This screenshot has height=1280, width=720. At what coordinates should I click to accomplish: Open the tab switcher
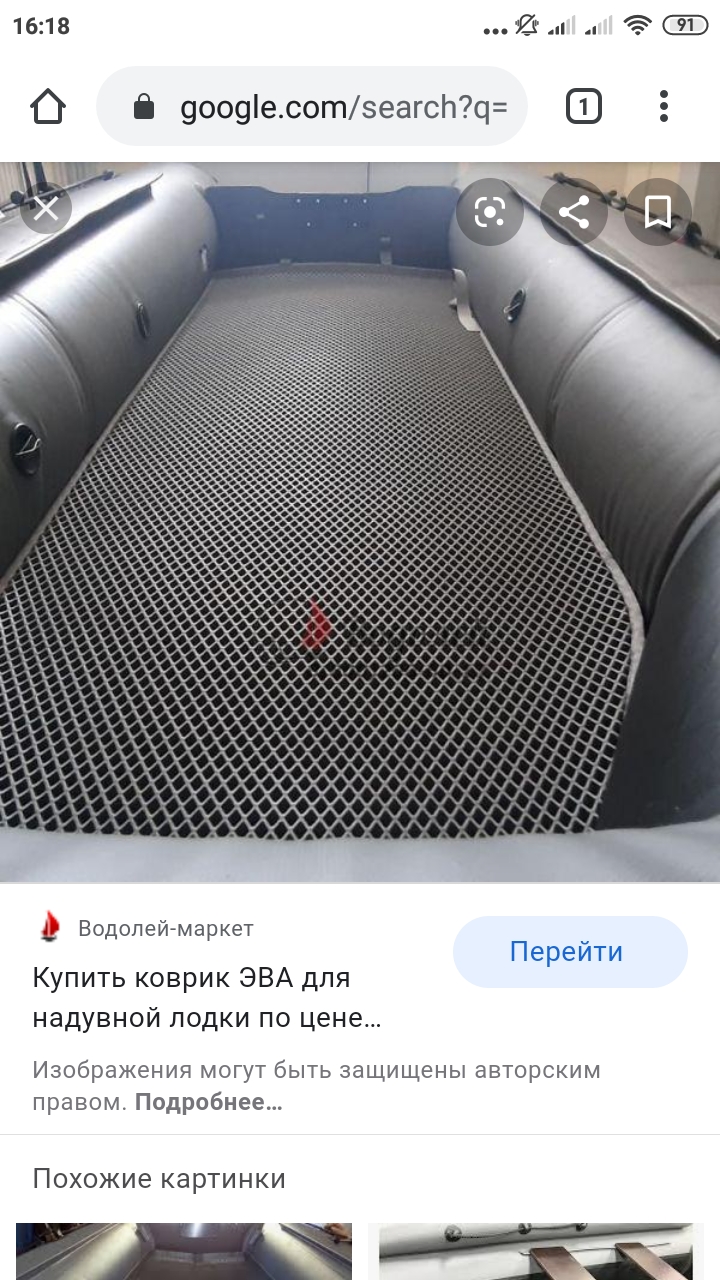(x=584, y=106)
